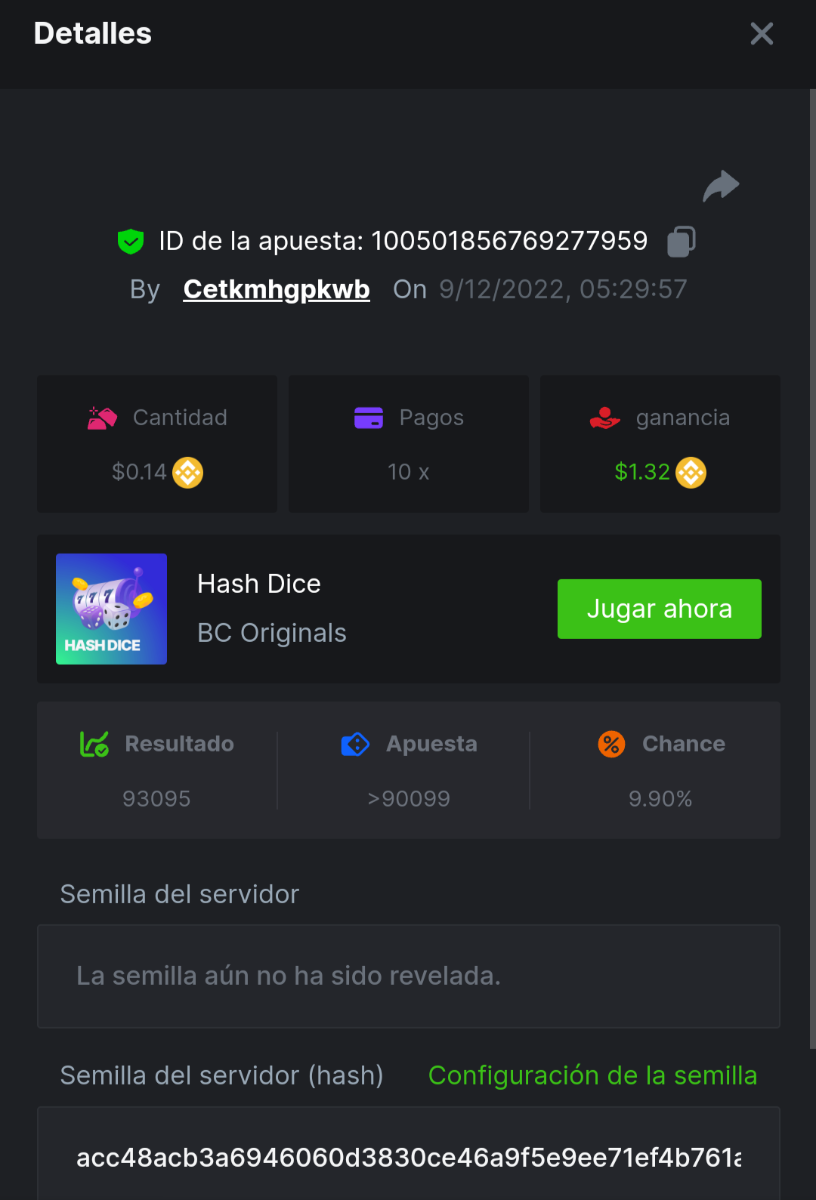Open the profile of user Cetkmhgpkwb
This screenshot has width=816, height=1200.
(276, 290)
